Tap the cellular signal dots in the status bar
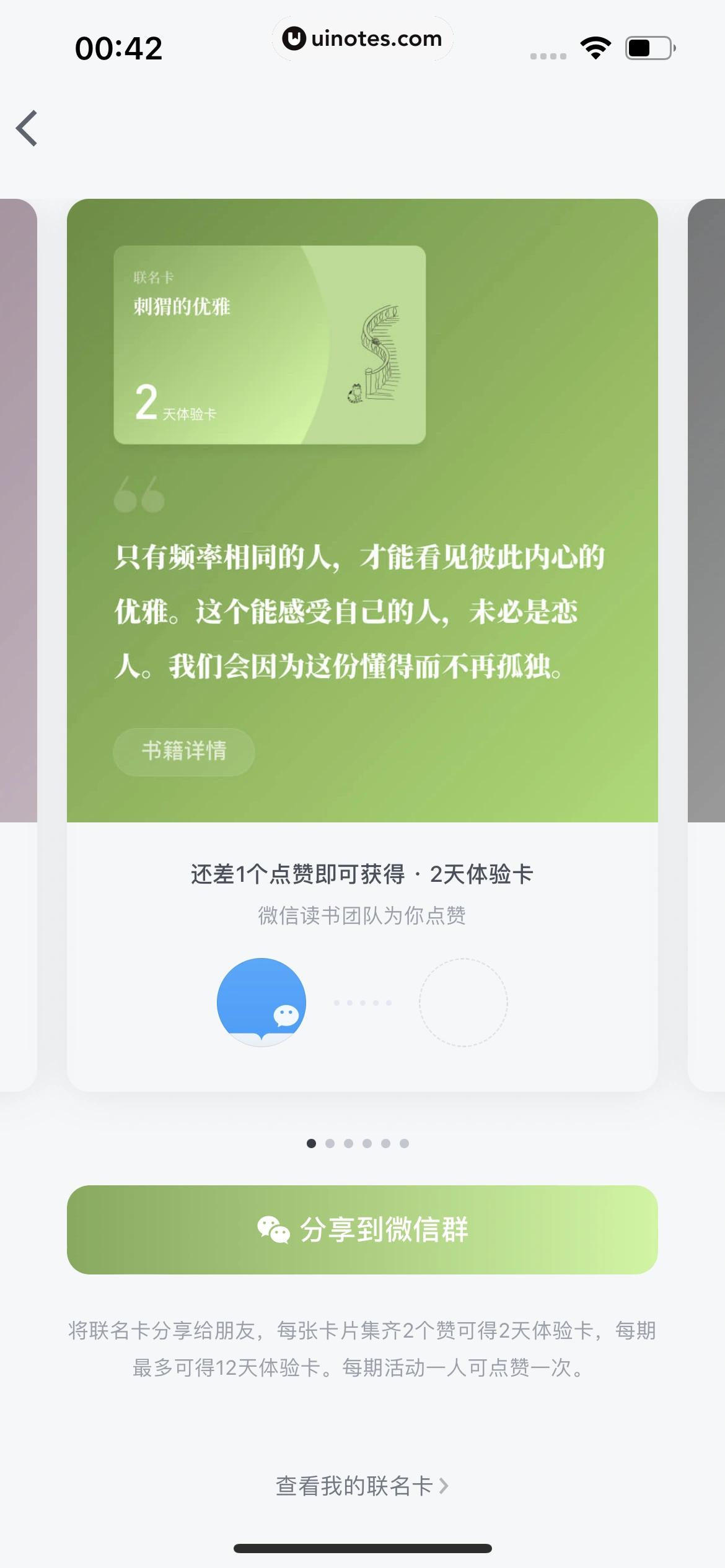 pos(548,56)
